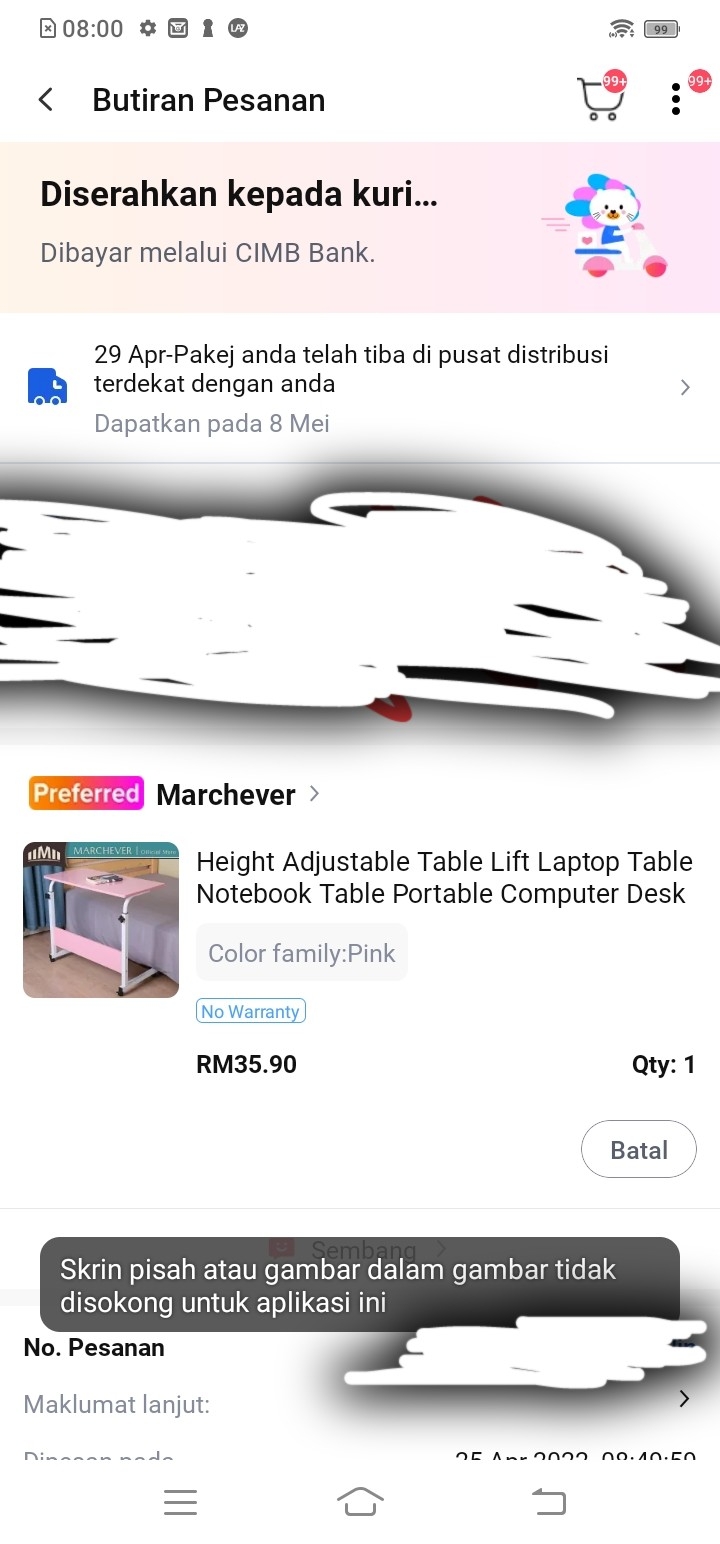Open the 29 Apr package tracking details

click(360, 388)
